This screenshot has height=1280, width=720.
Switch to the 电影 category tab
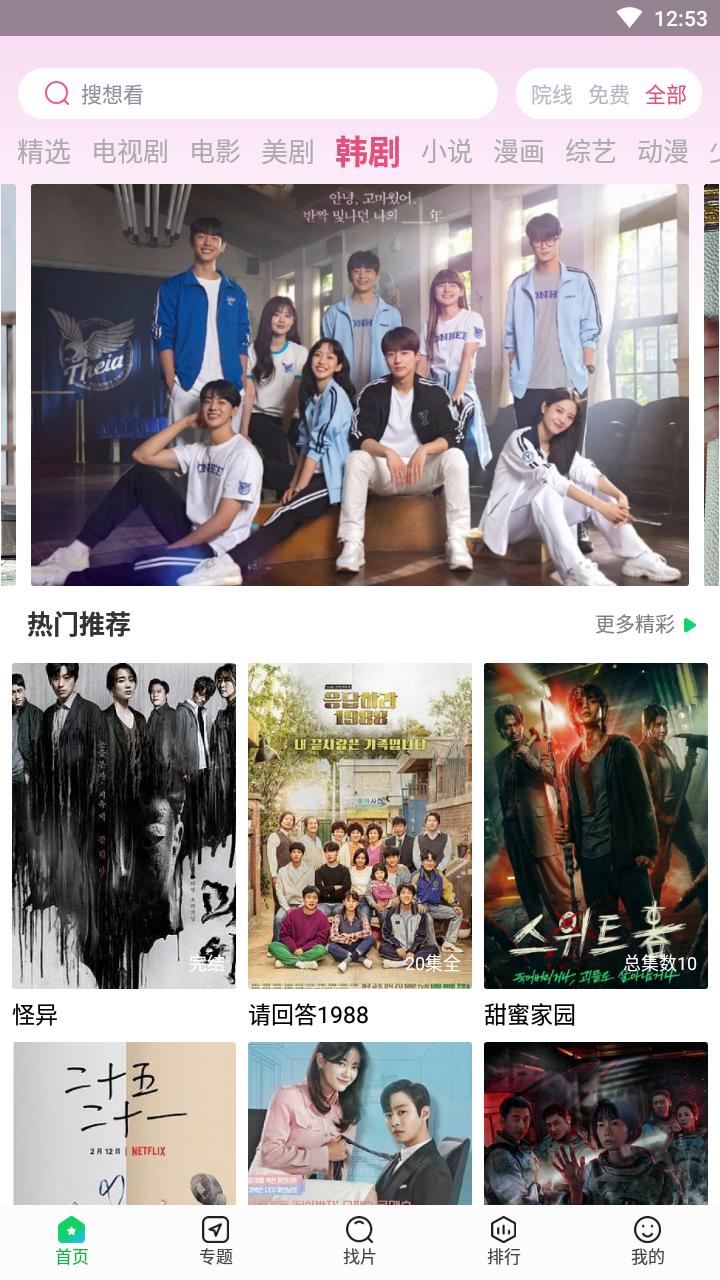(215, 152)
